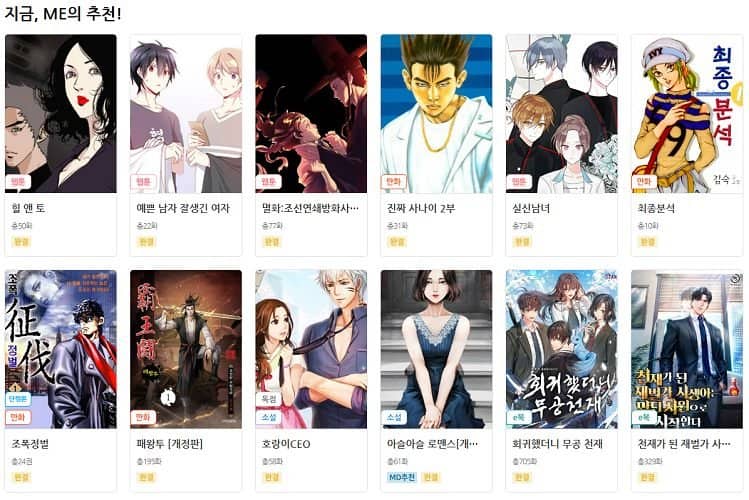
Task: Choose 회귀했더니 무공 천재 e-book
Action: 561,349
